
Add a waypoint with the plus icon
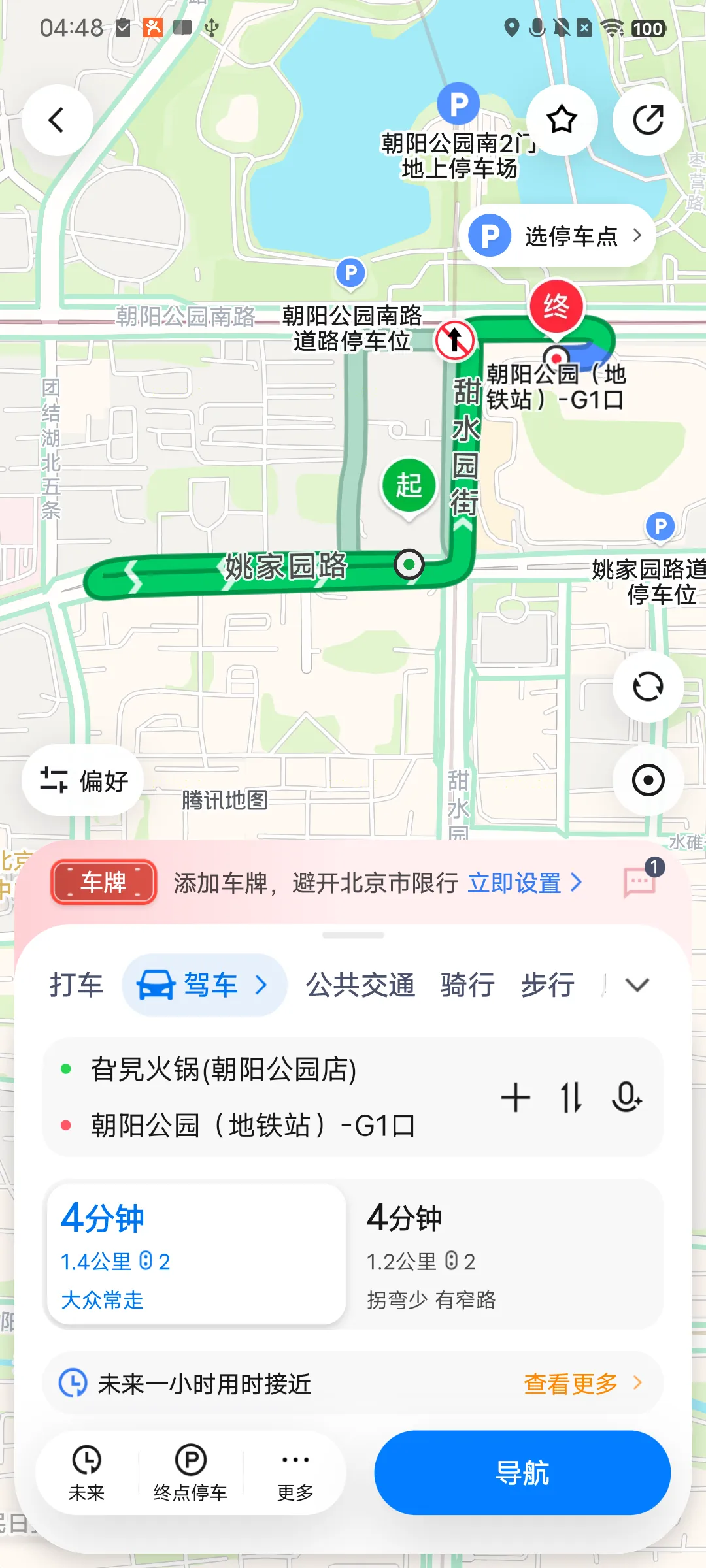(x=515, y=1098)
